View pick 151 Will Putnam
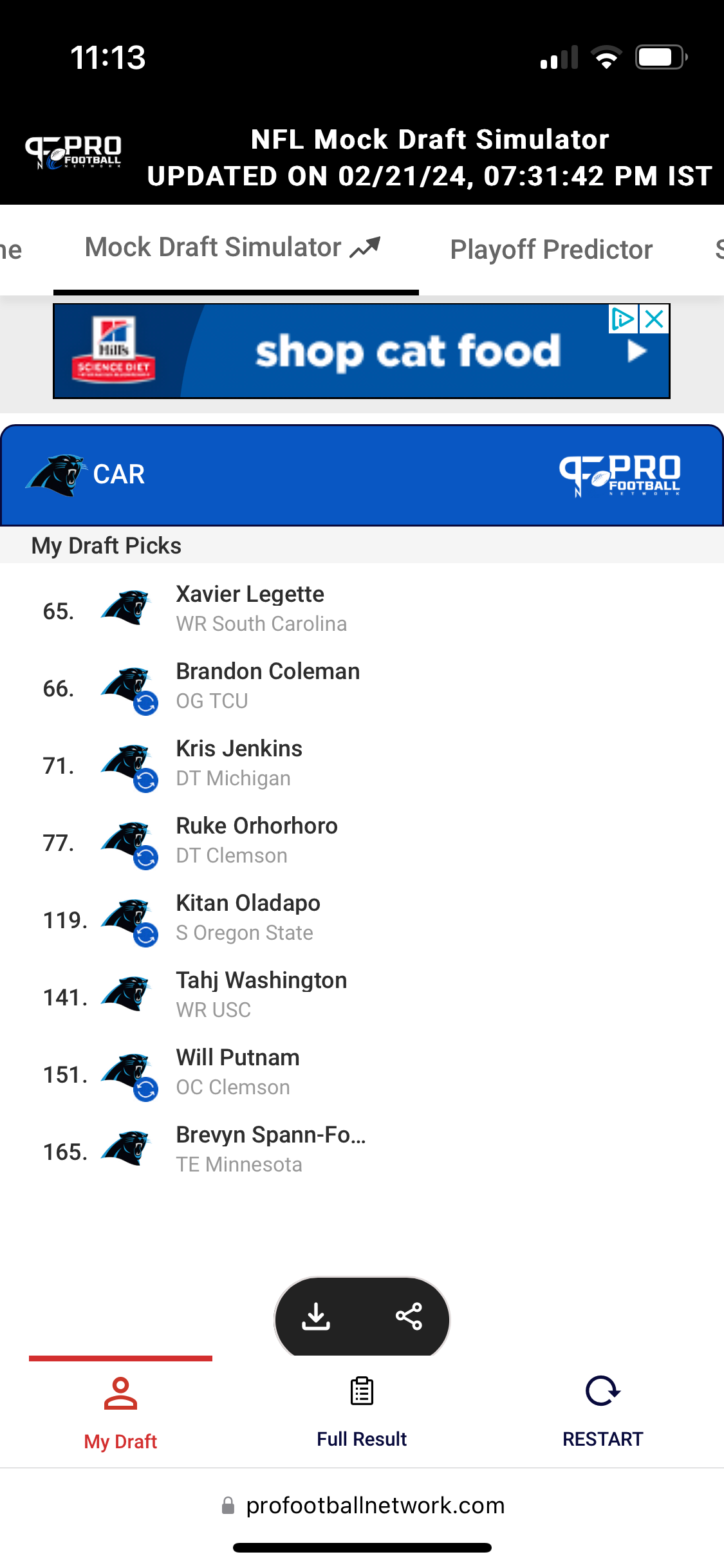 click(362, 1072)
